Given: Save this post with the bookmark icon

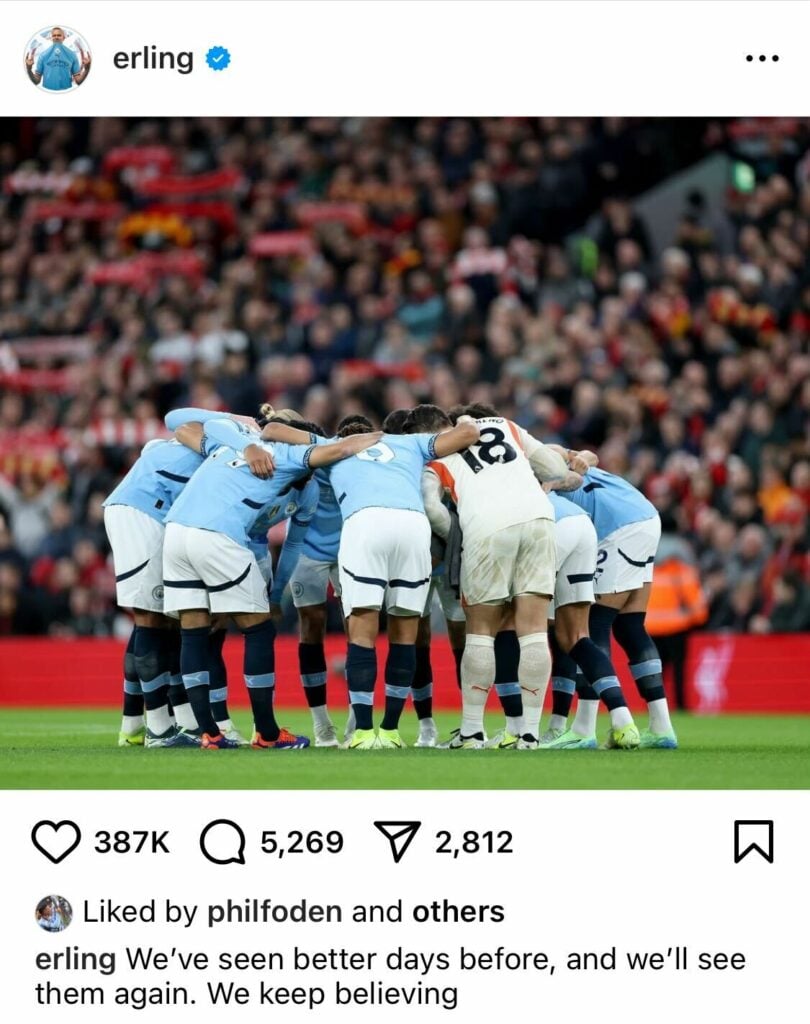Looking at the screenshot, I should [x=753, y=842].
